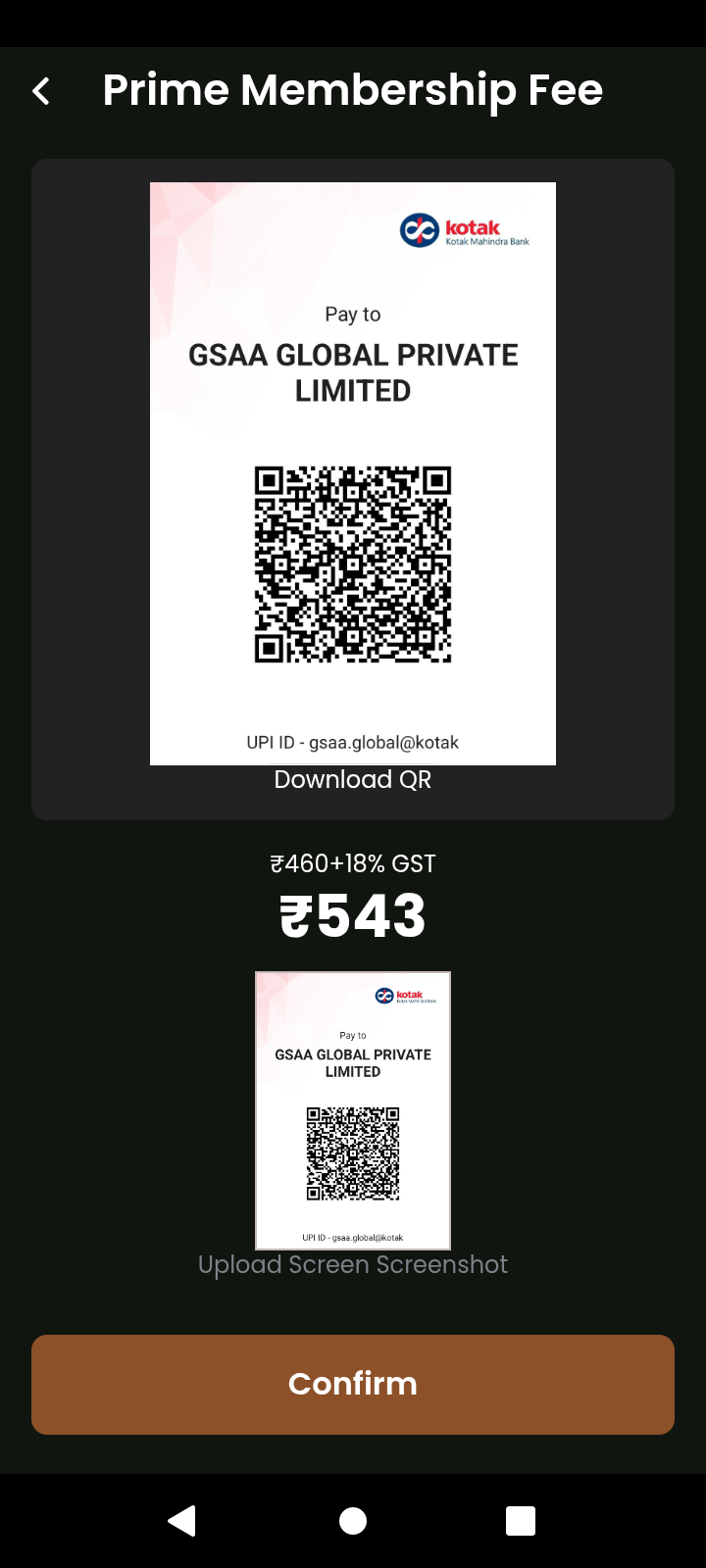Tap system back navigation button
This screenshot has height=1568, width=706.
pos(182,1520)
